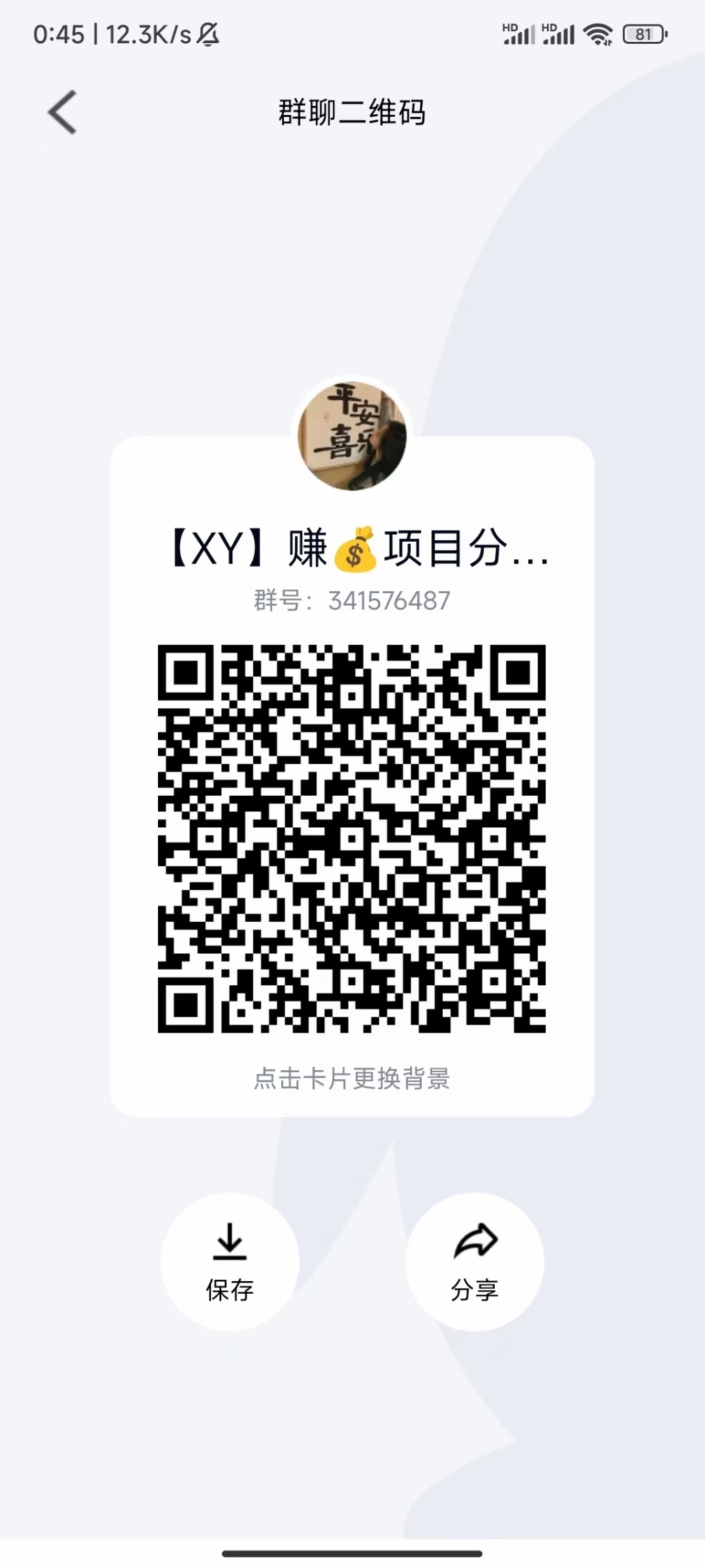This screenshot has height=1568, width=705.
Task: Tap the back arrow to exit QR screen
Action: [x=61, y=111]
